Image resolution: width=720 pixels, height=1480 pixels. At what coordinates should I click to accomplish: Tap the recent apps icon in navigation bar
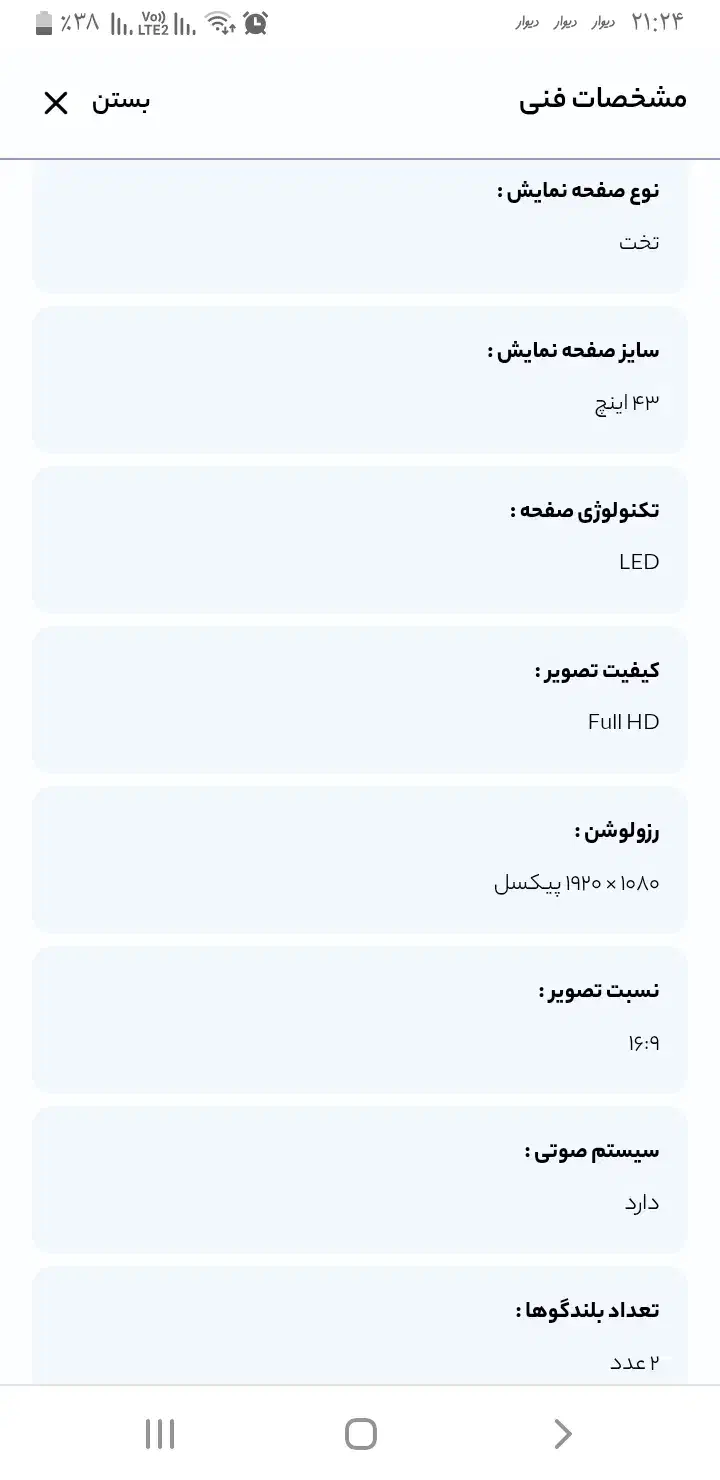pos(159,1433)
